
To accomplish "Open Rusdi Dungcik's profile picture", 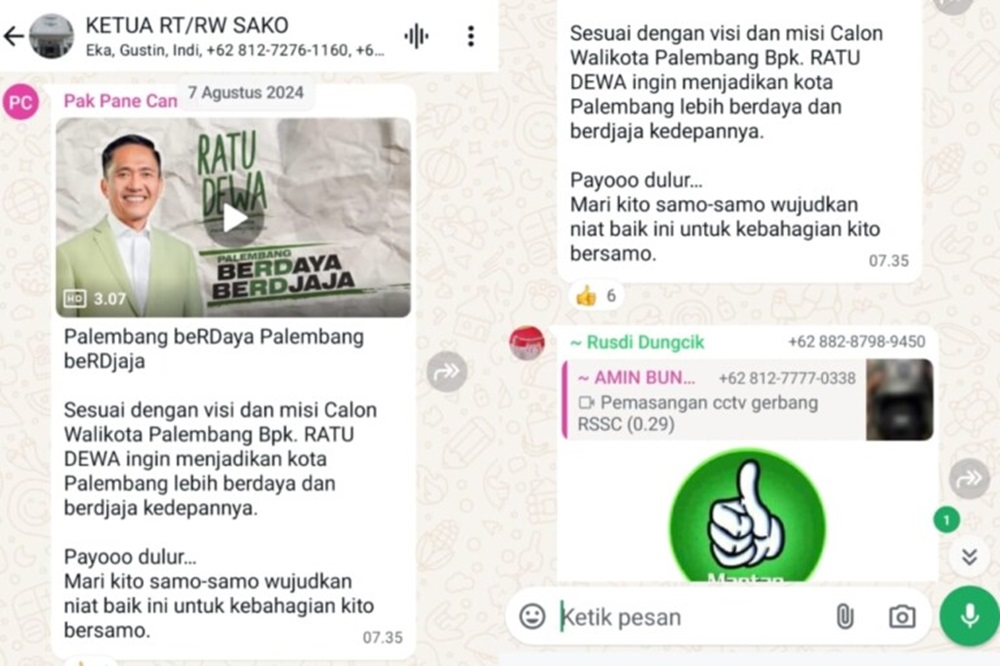I will click(527, 343).
